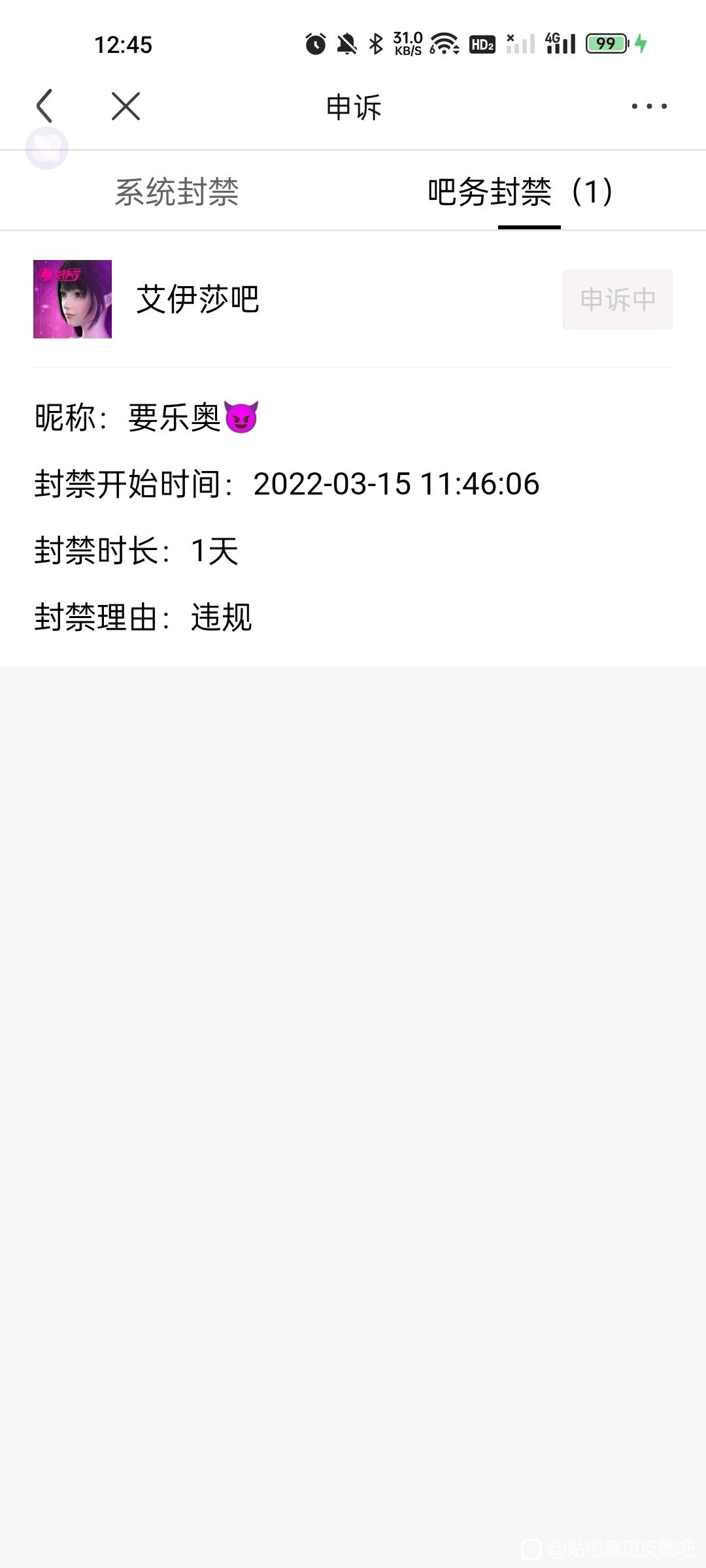Image resolution: width=706 pixels, height=1568 pixels.
Task: Open the three-dot overflow menu
Action: point(648,106)
